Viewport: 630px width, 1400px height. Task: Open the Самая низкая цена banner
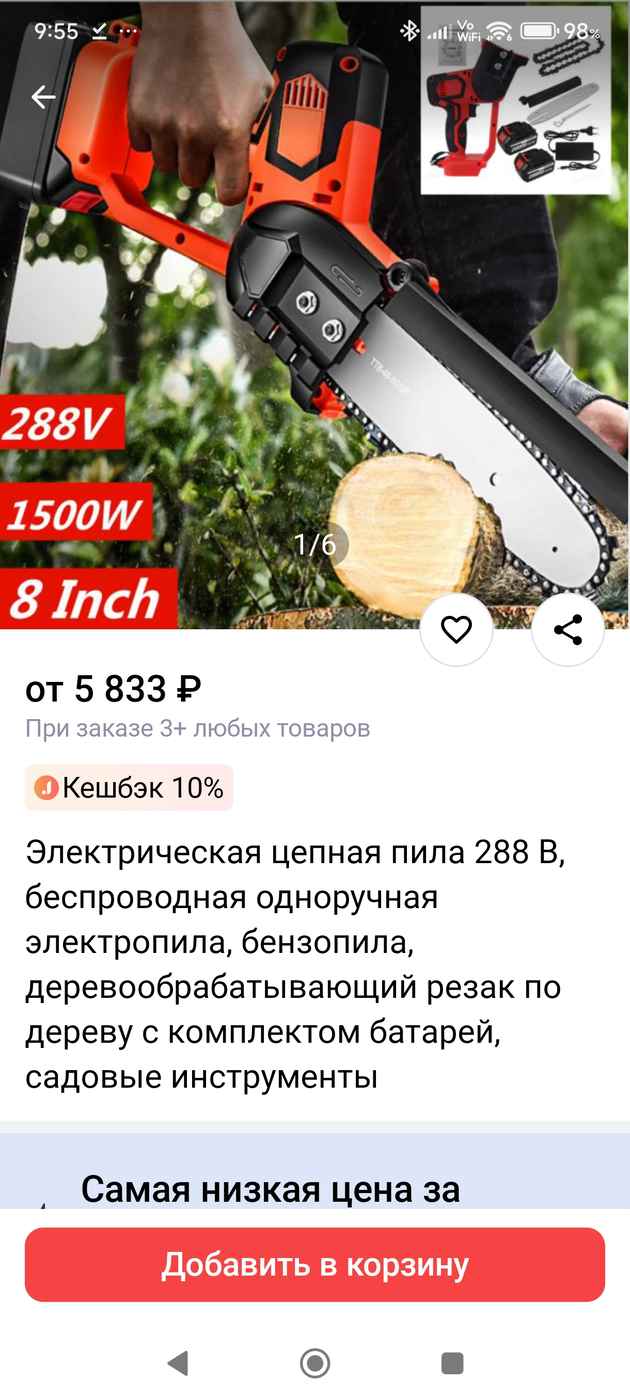coord(315,1172)
